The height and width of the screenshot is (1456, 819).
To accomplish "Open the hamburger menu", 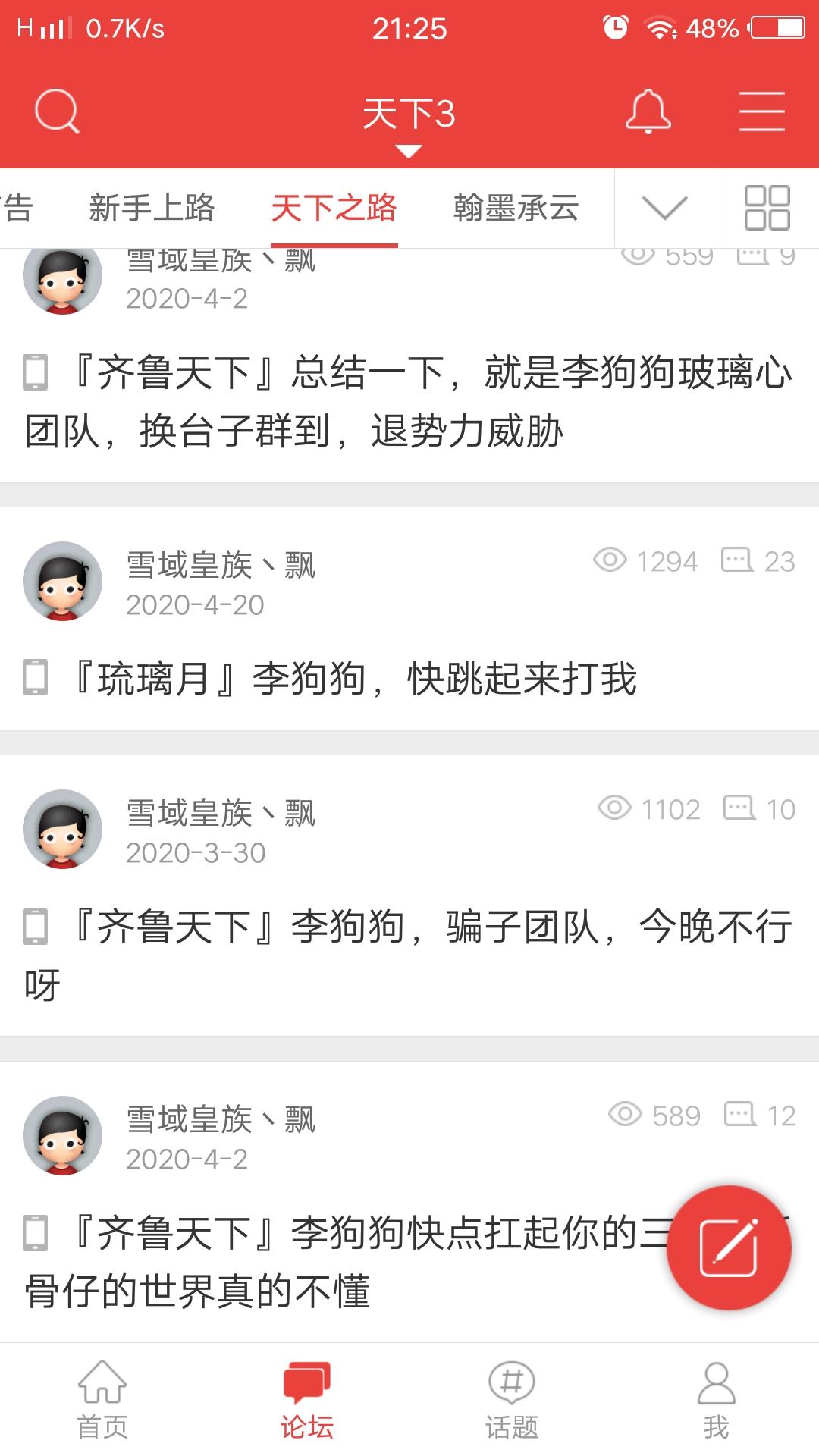I will [x=761, y=111].
